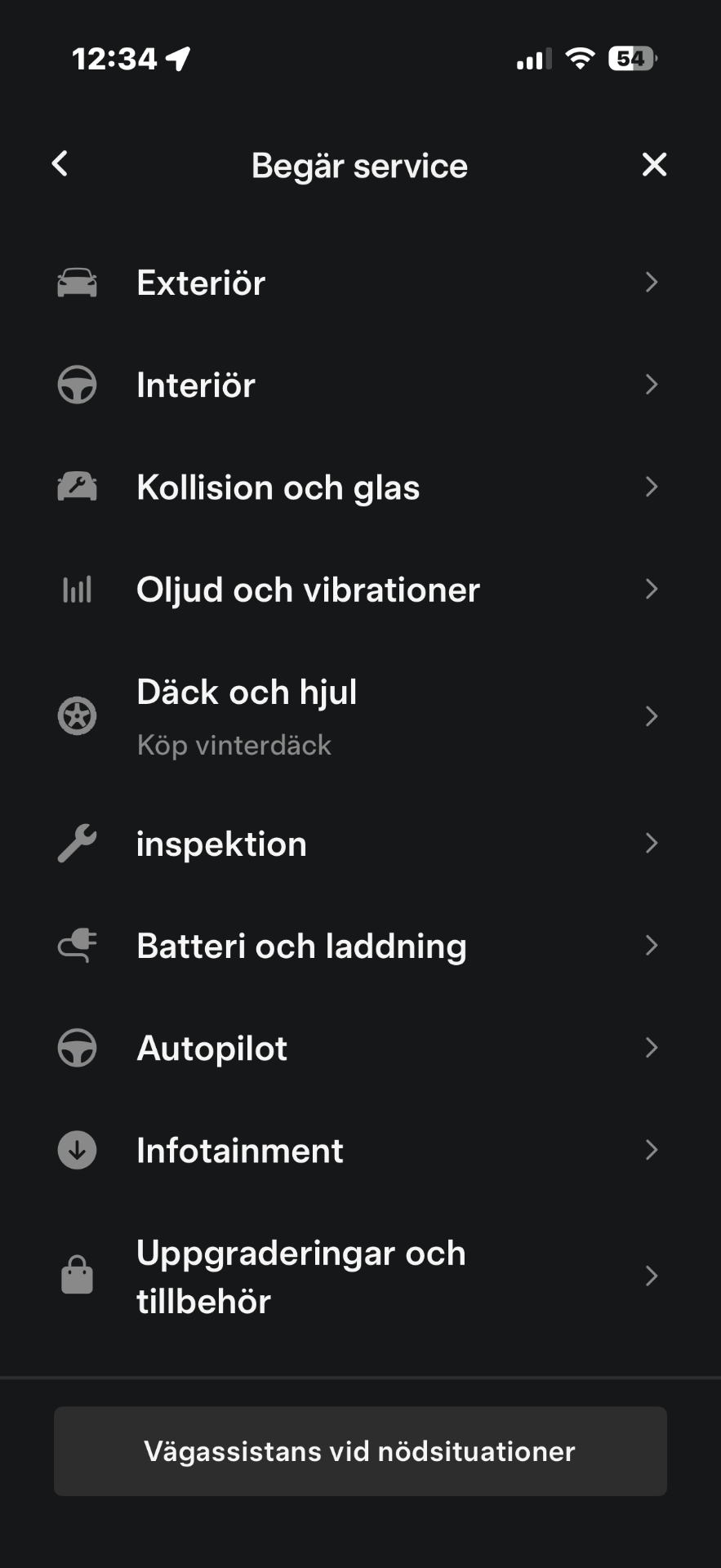The width and height of the screenshot is (721, 1568).
Task: Open the Infotainment category
Action: click(x=359, y=1150)
